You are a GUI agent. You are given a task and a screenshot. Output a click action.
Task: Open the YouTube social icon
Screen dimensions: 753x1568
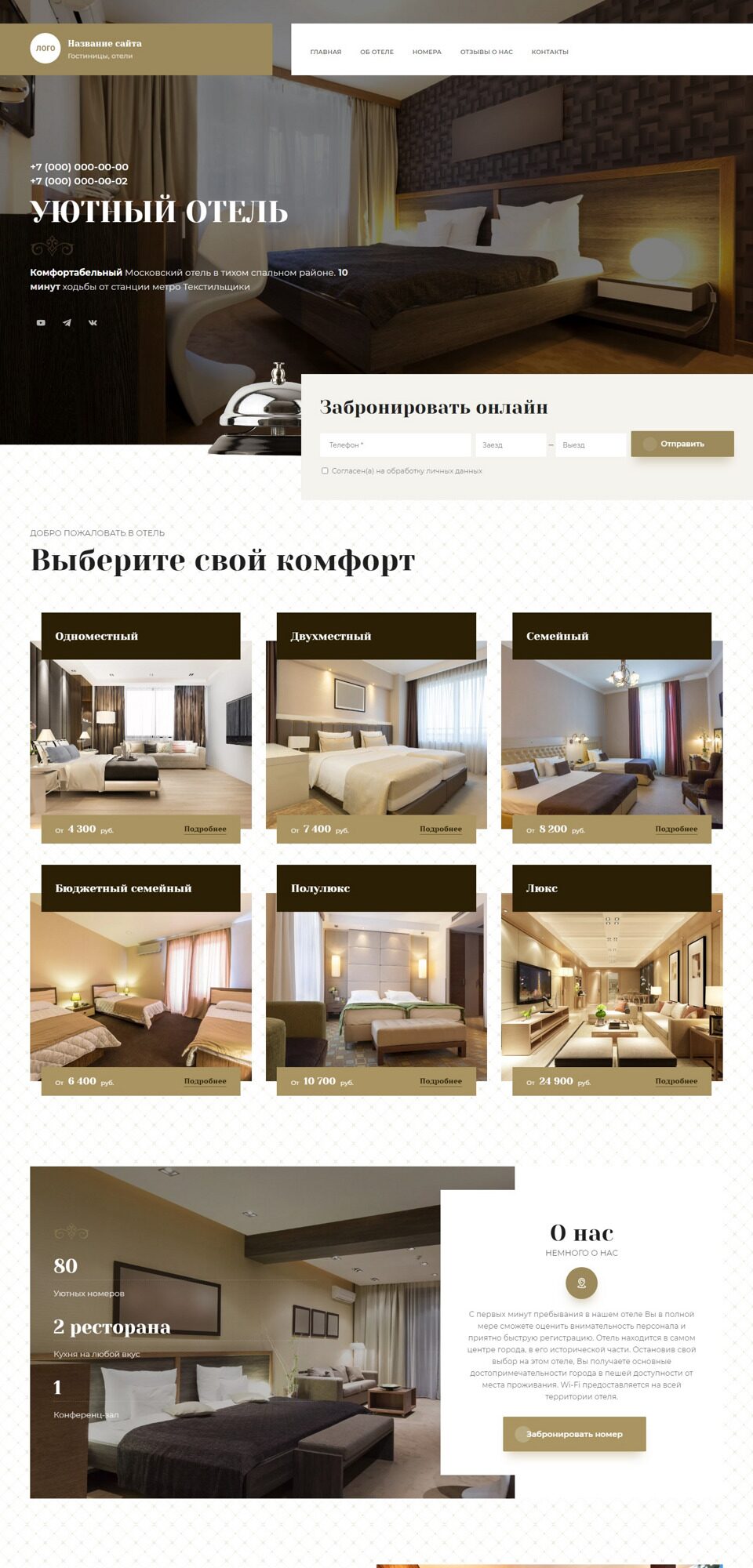(41, 322)
